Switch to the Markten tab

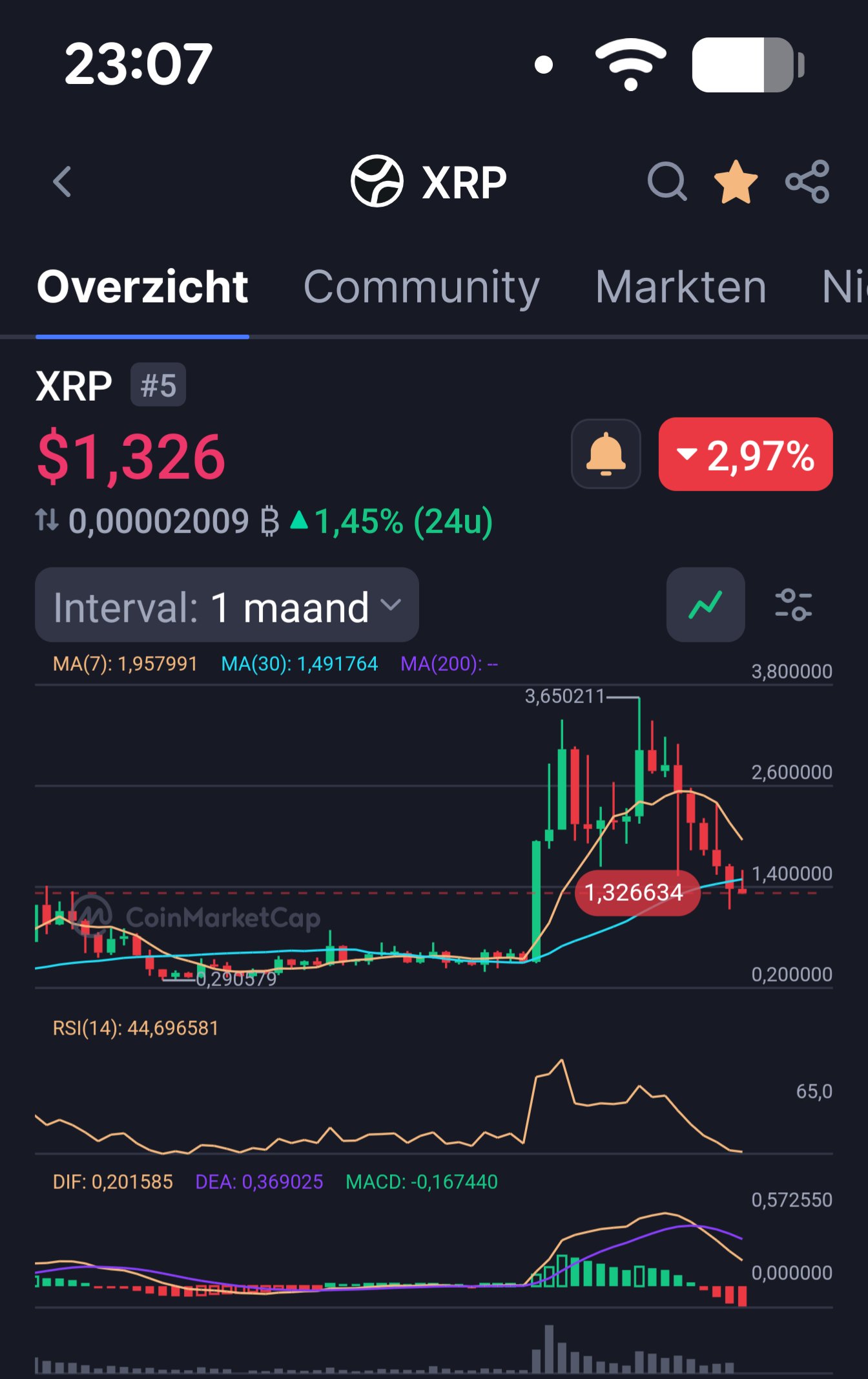681,287
